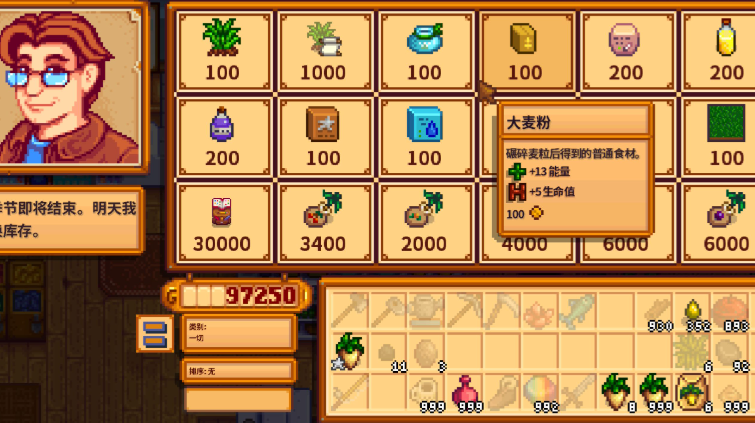Select the potted plant priced 1000
Image resolution: width=755 pixels, height=423 pixels.
[x=323, y=50]
